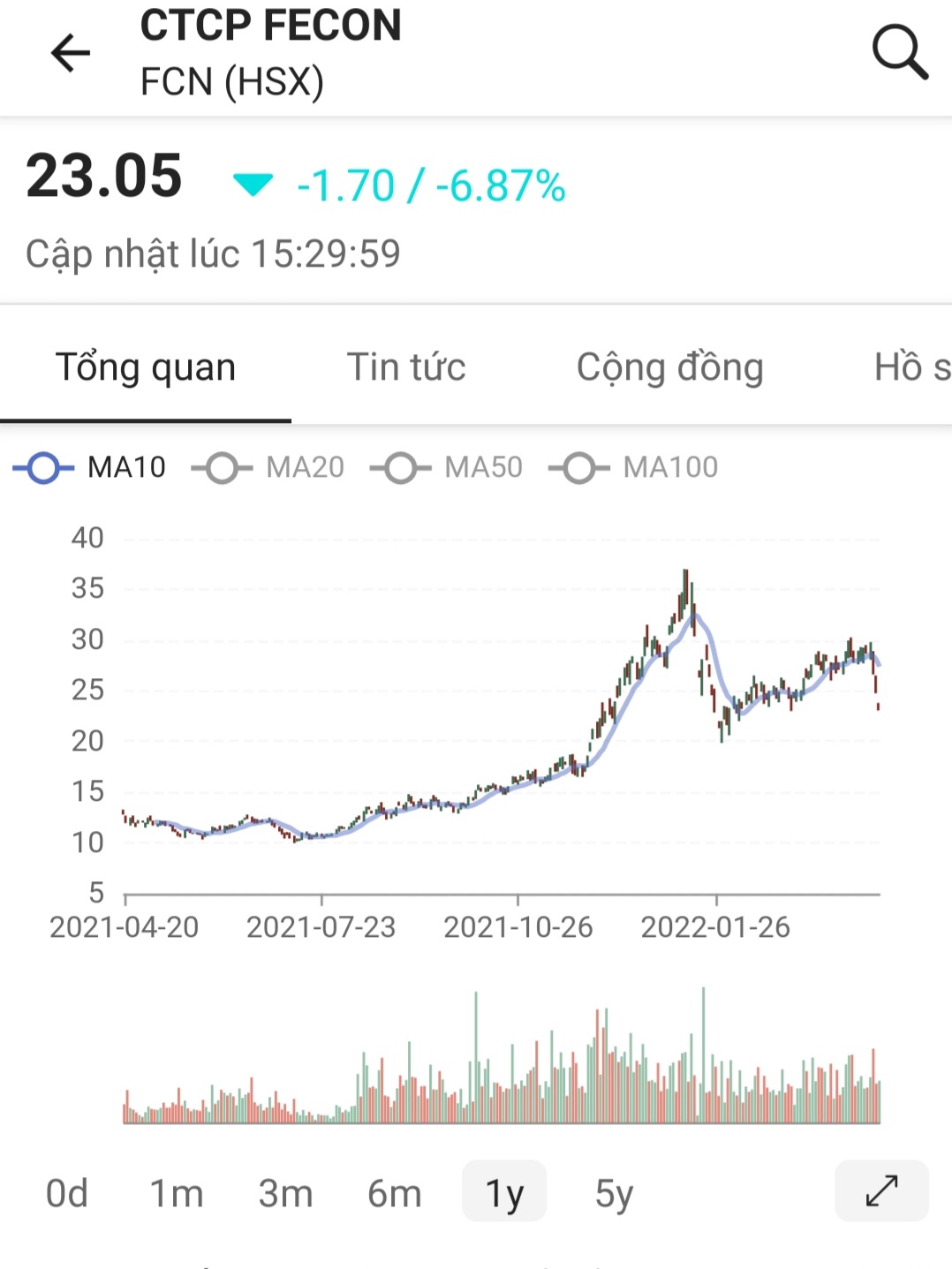This screenshot has width=952, height=1269.
Task: View the 5y chart range
Action: click(x=614, y=1193)
